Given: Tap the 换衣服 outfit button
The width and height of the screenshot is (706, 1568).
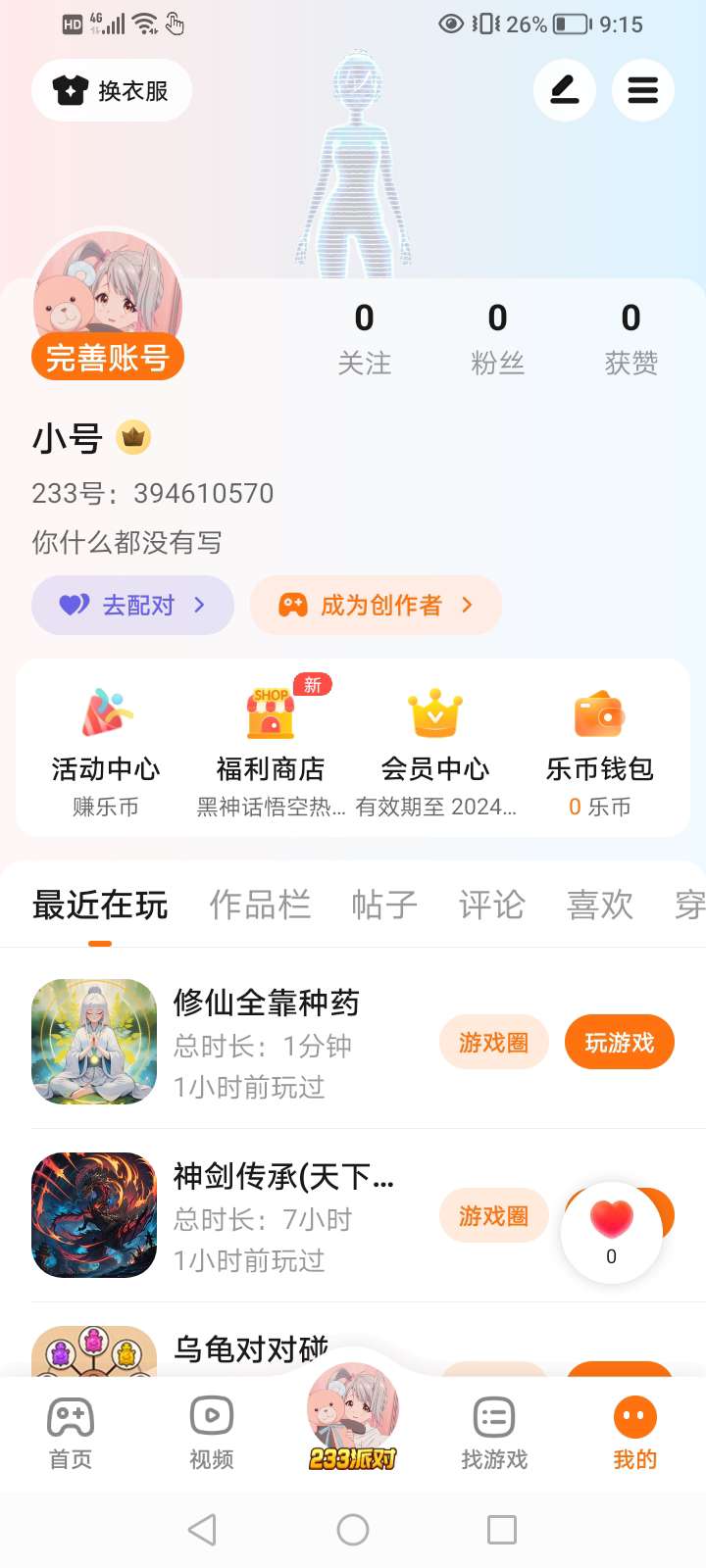Looking at the screenshot, I should [x=112, y=91].
